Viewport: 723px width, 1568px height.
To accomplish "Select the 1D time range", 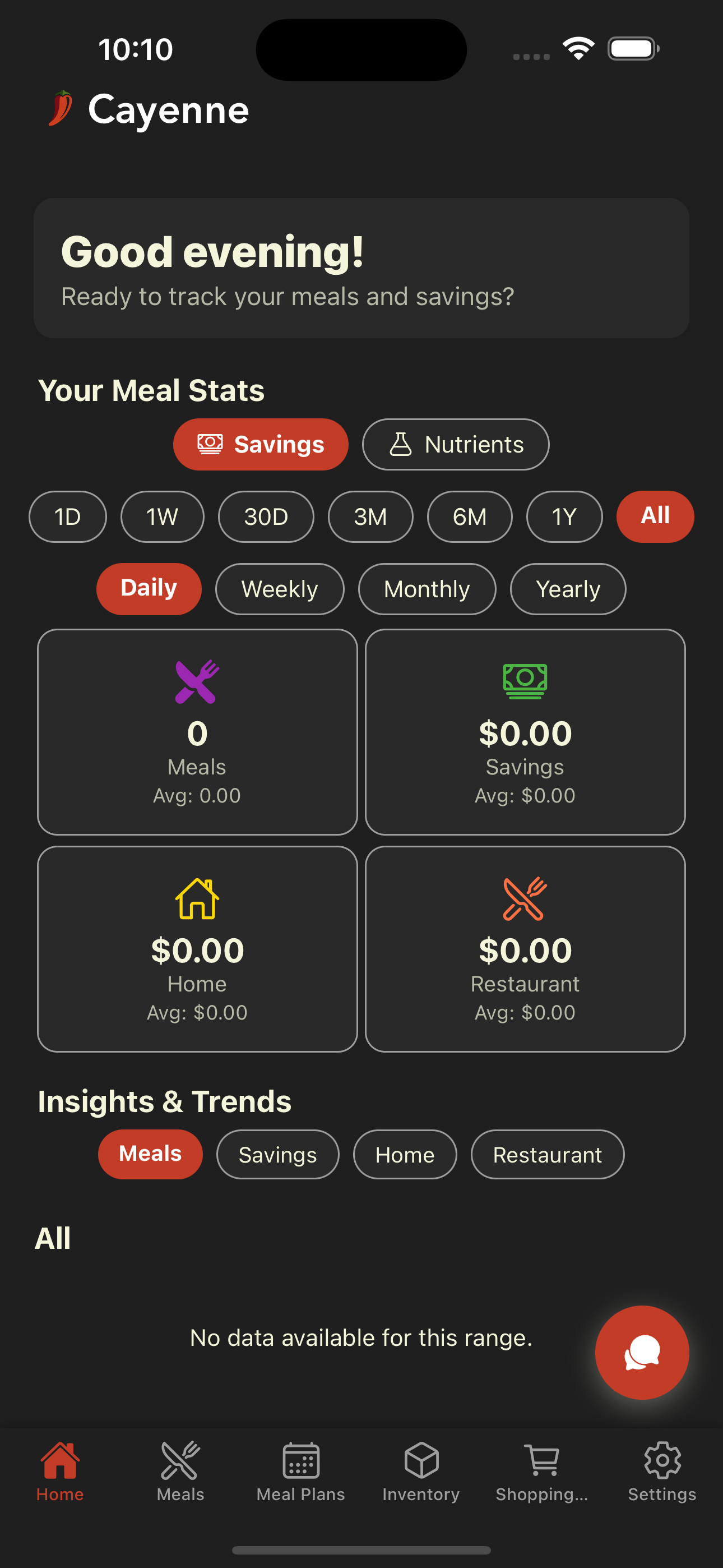I will click(x=68, y=517).
